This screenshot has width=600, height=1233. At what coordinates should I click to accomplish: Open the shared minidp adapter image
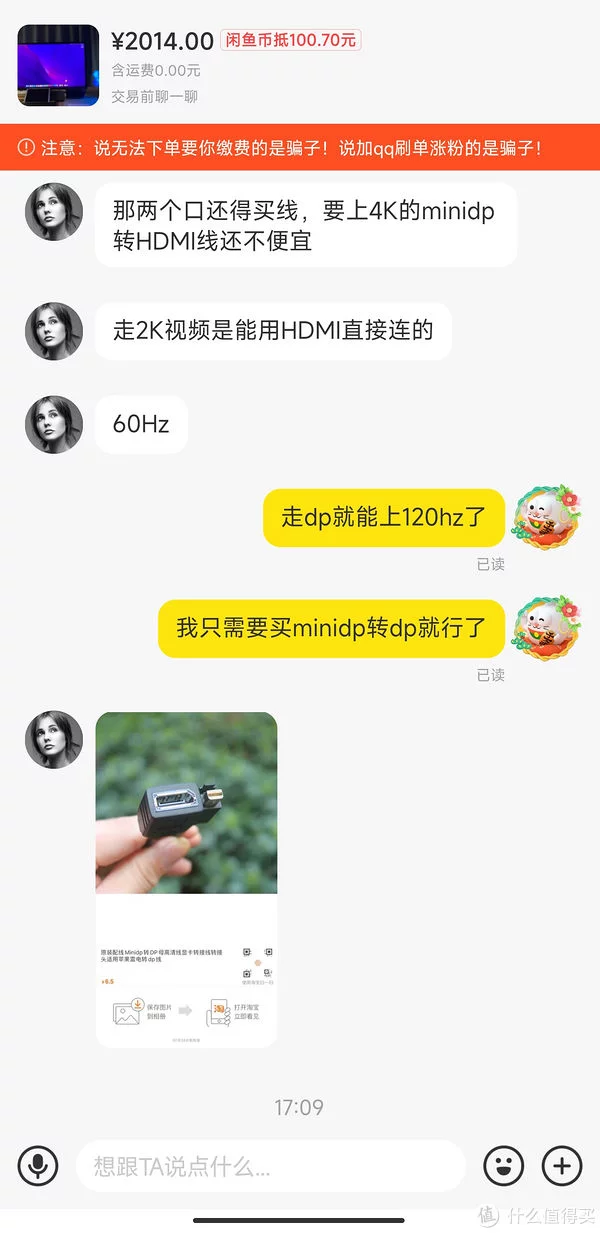click(x=186, y=879)
